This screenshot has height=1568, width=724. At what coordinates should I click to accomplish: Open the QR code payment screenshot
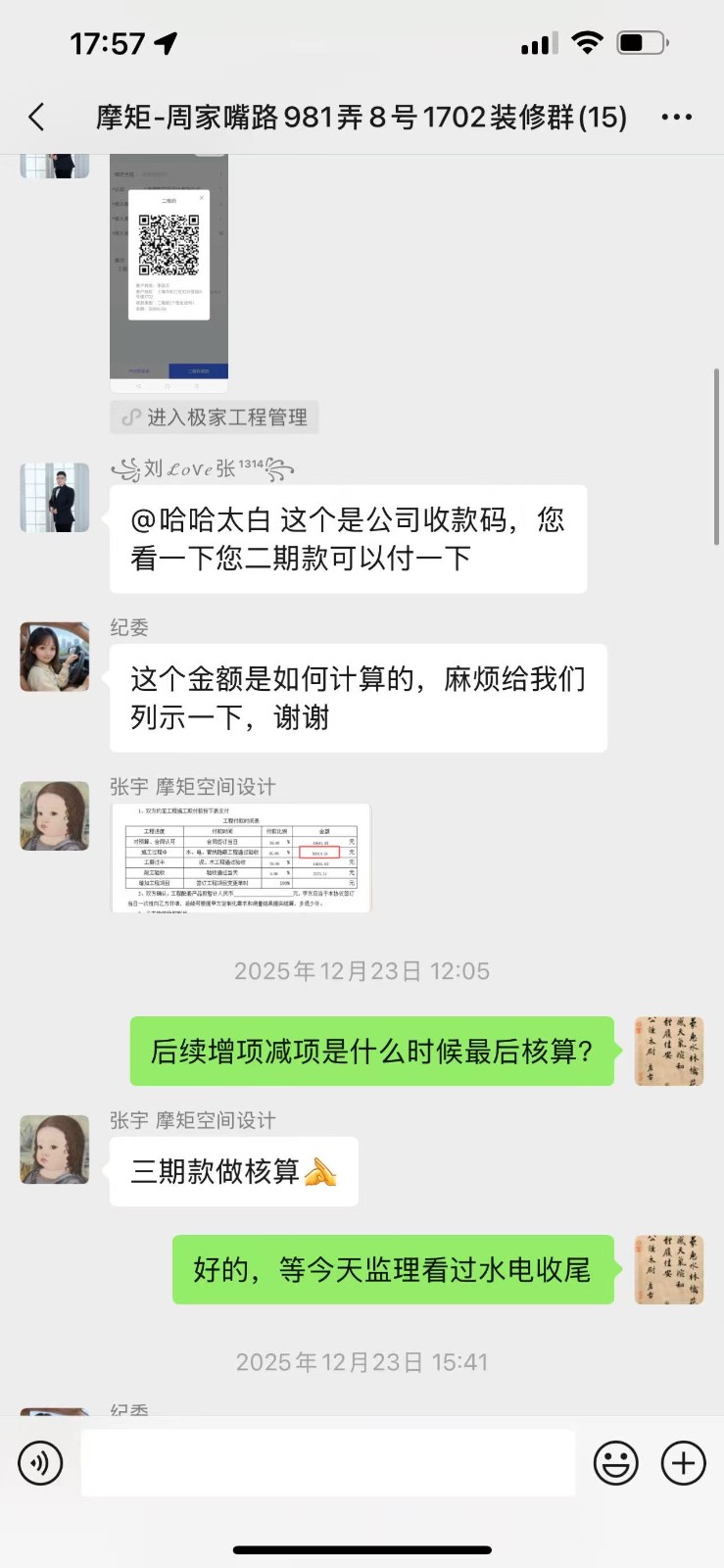[169, 267]
